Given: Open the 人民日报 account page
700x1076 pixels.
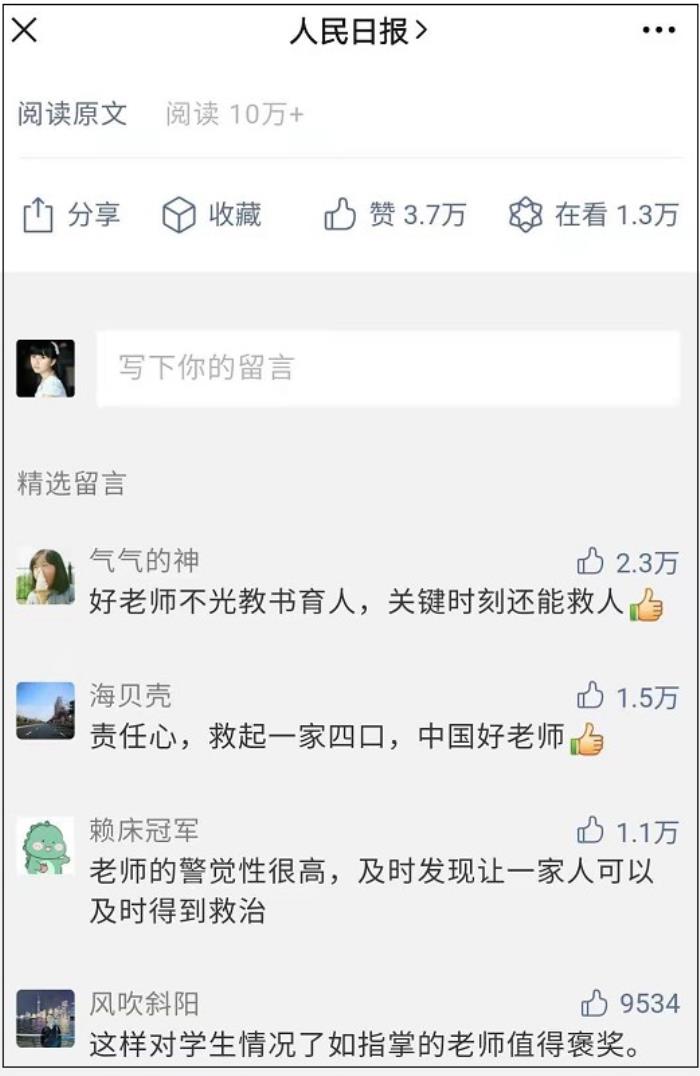Looking at the screenshot, I should click(x=358, y=32).
